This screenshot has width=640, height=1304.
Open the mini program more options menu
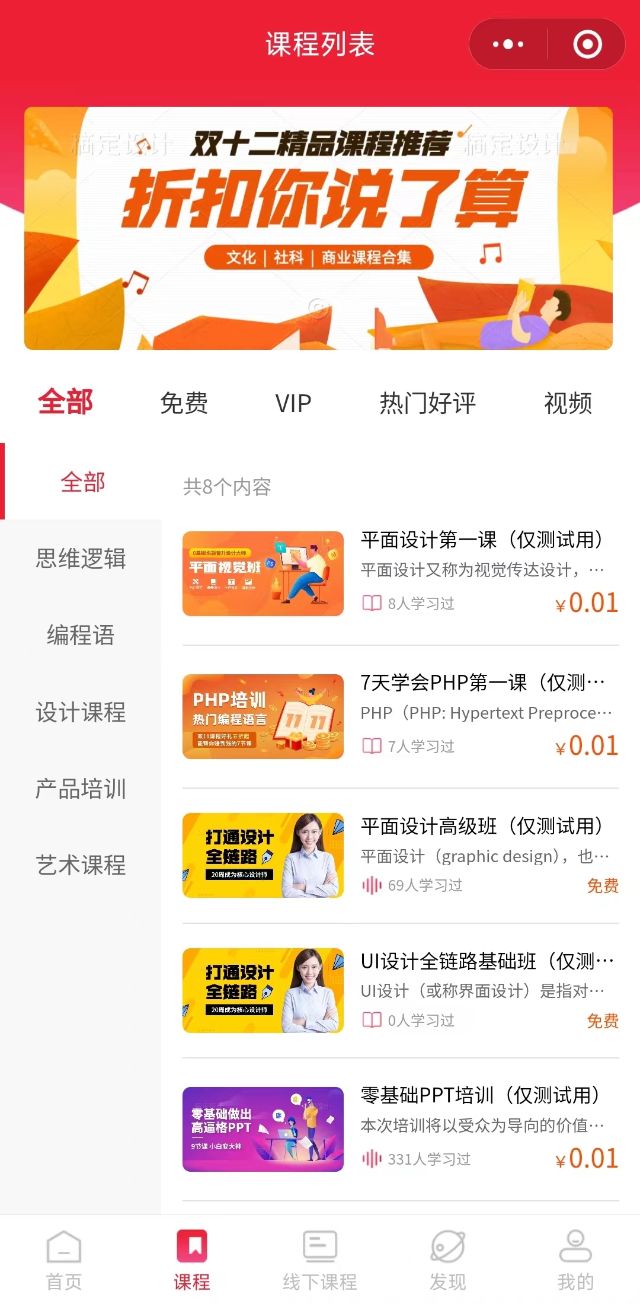[x=508, y=45]
